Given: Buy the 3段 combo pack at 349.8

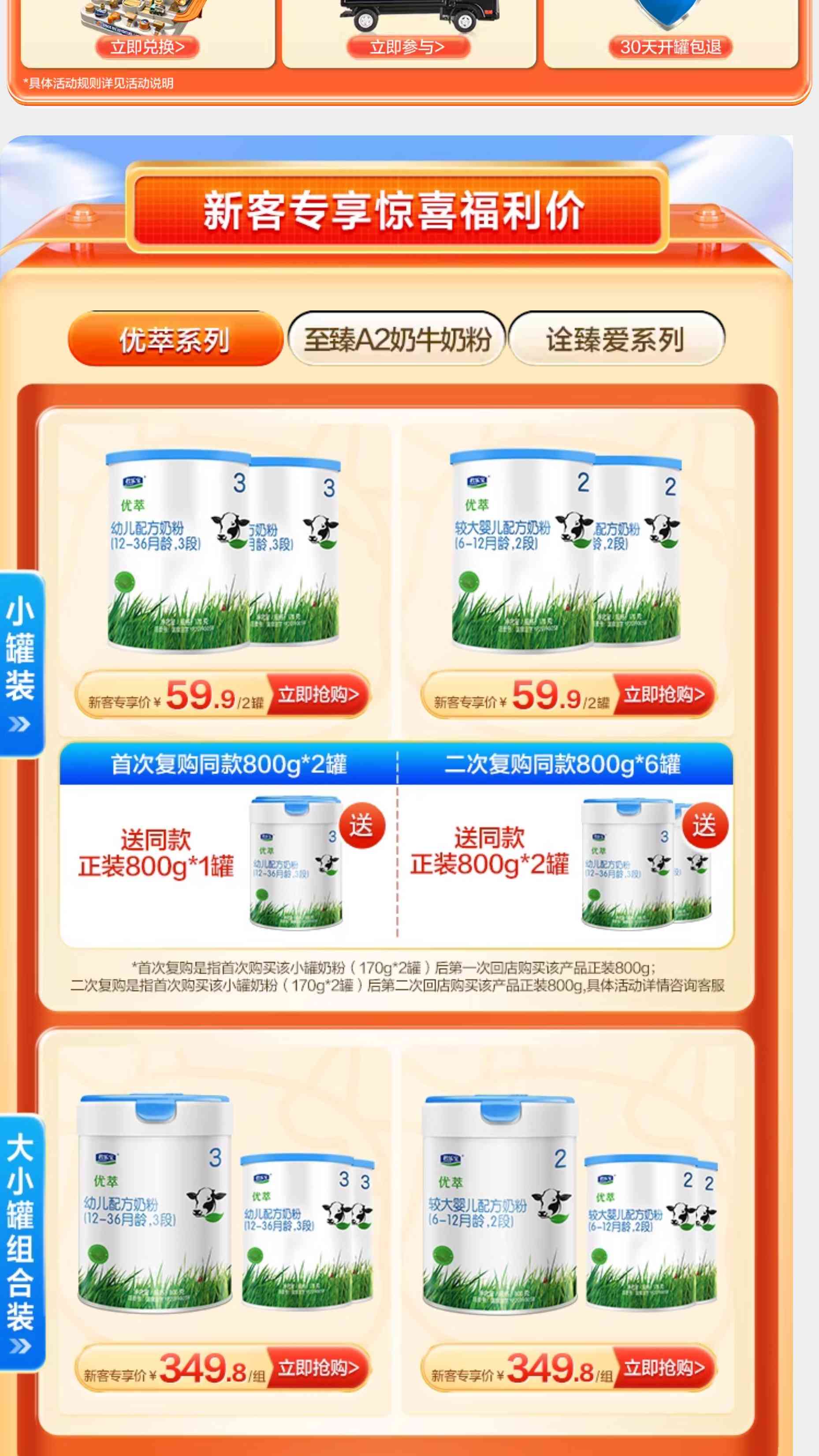Looking at the screenshot, I should (x=318, y=1368).
